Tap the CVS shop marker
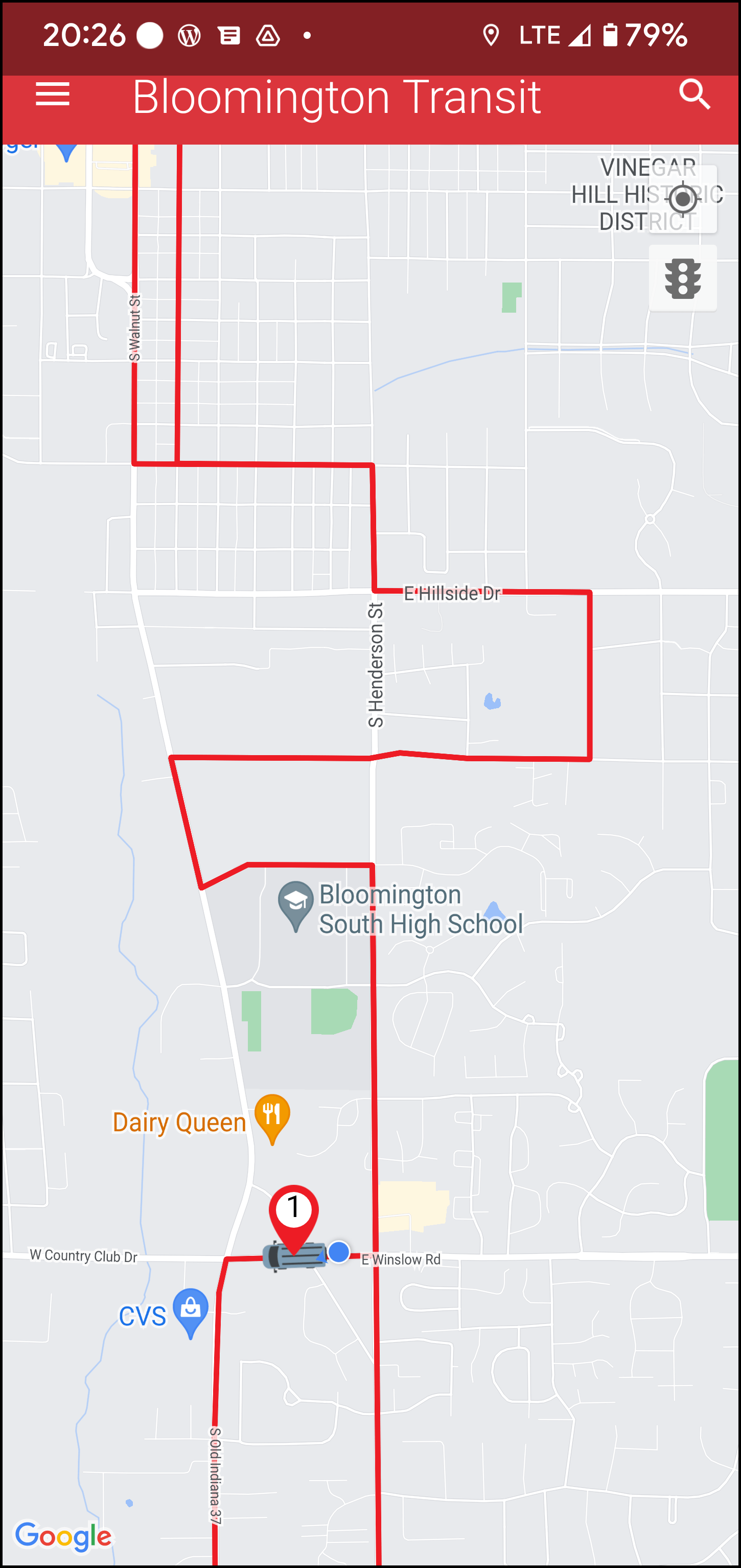 [191, 1310]
